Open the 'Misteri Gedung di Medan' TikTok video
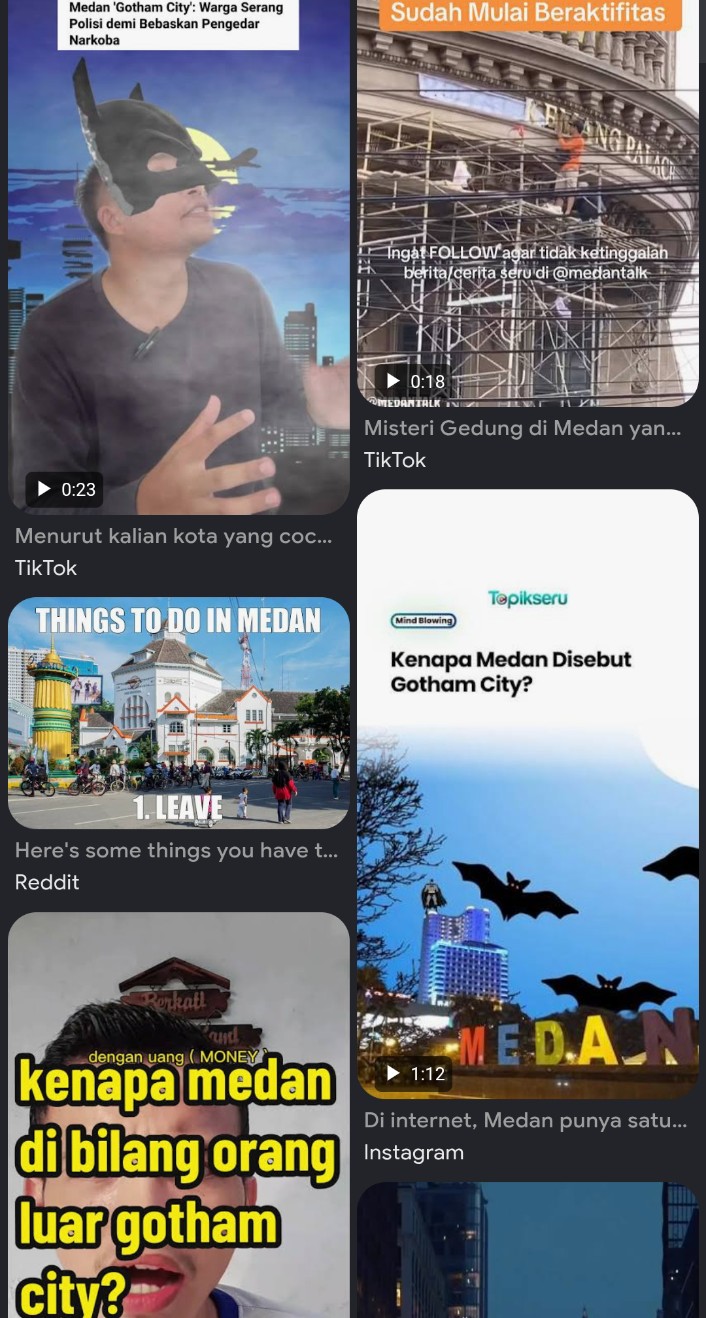 528,203
